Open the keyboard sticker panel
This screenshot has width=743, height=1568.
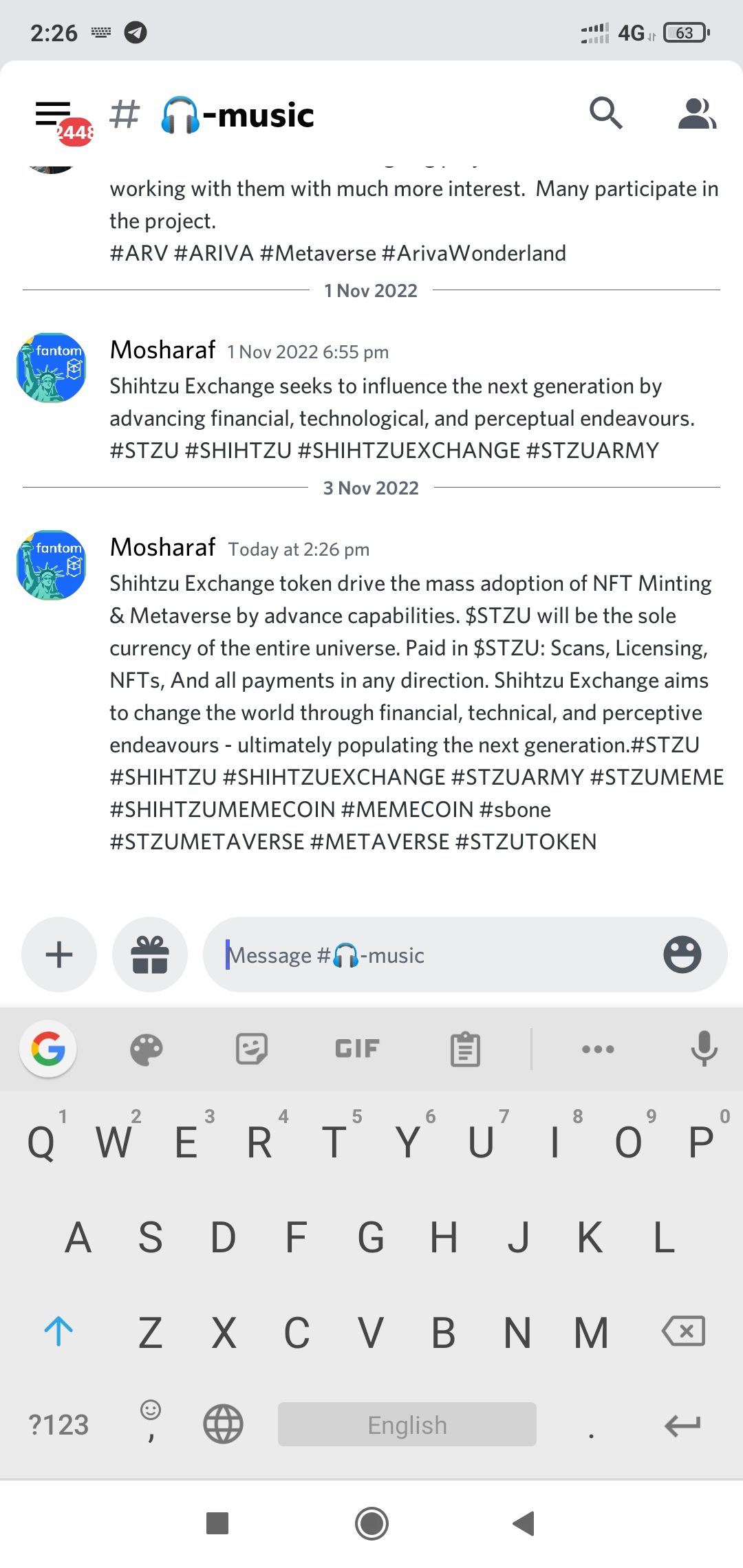(x=252, y=1049)
